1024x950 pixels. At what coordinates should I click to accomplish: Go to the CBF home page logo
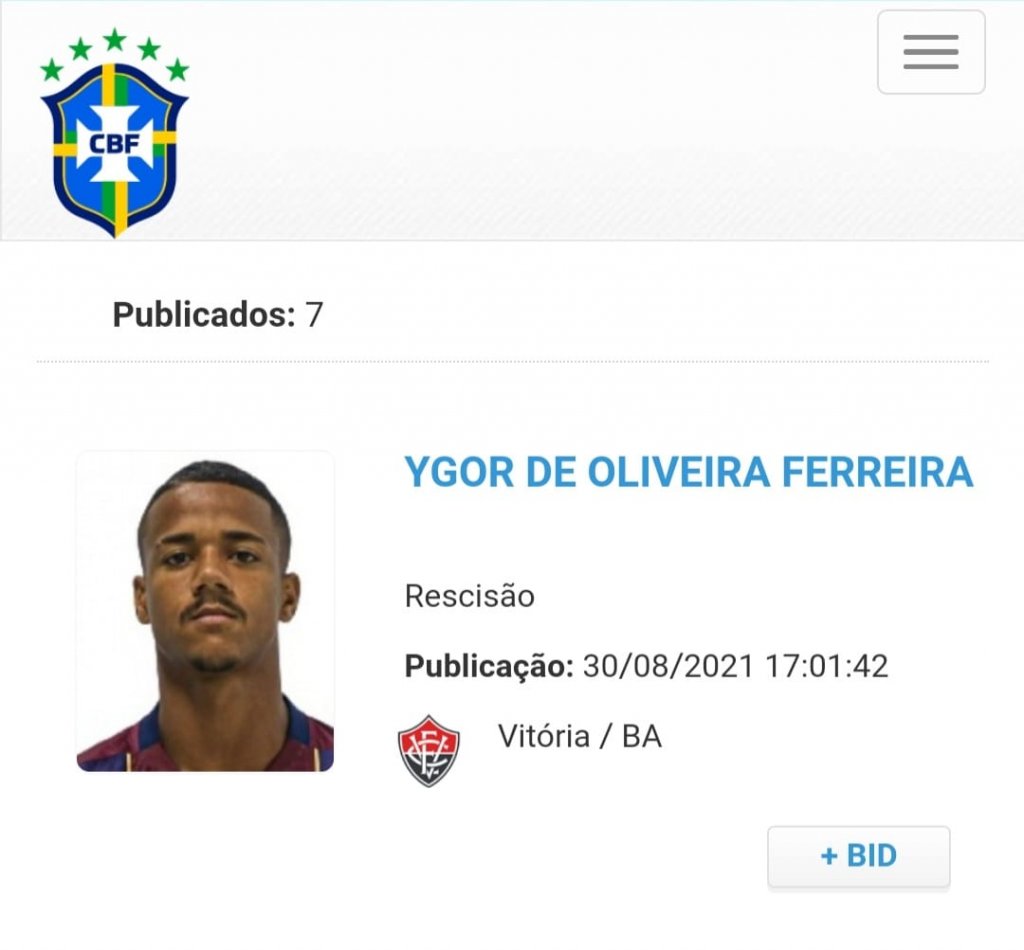point(114,133)
